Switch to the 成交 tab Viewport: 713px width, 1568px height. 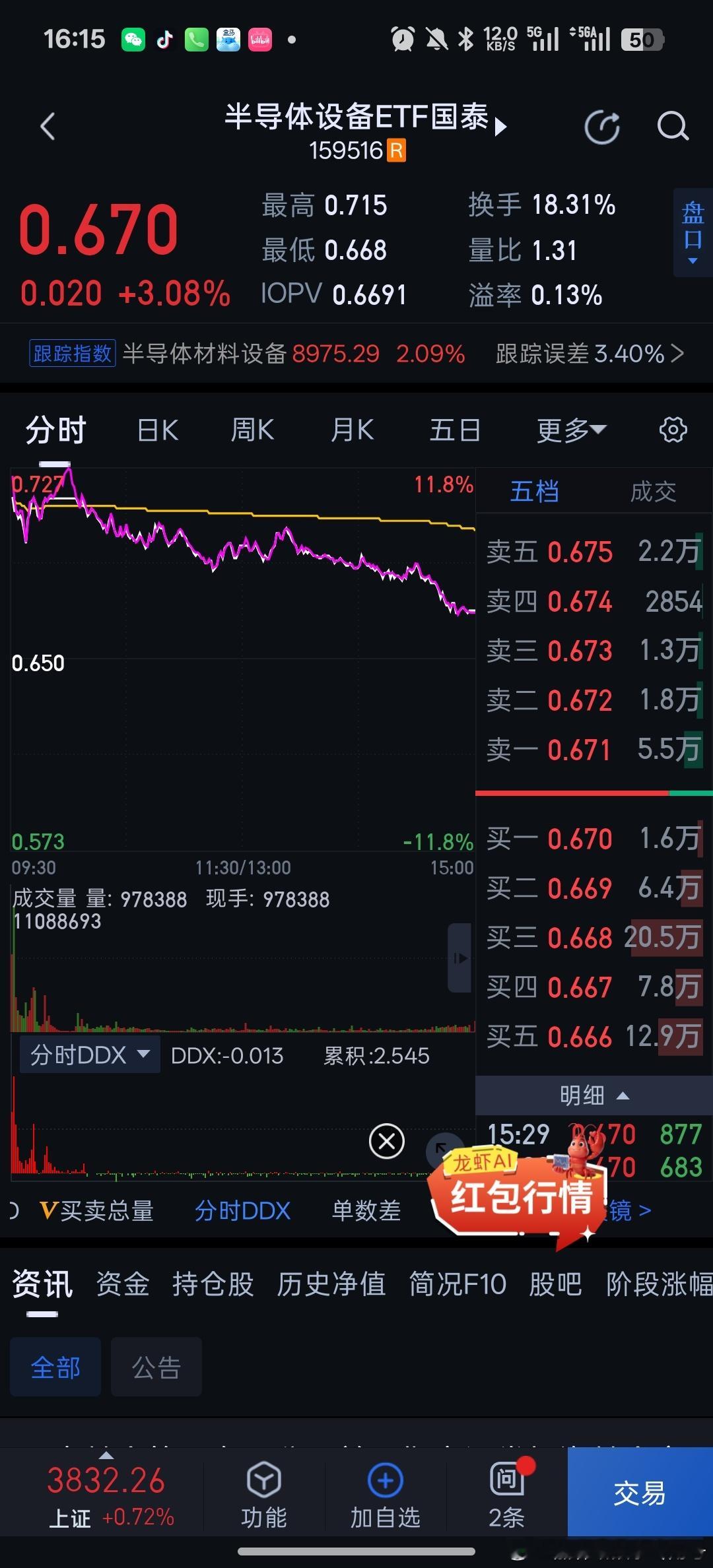653,492
